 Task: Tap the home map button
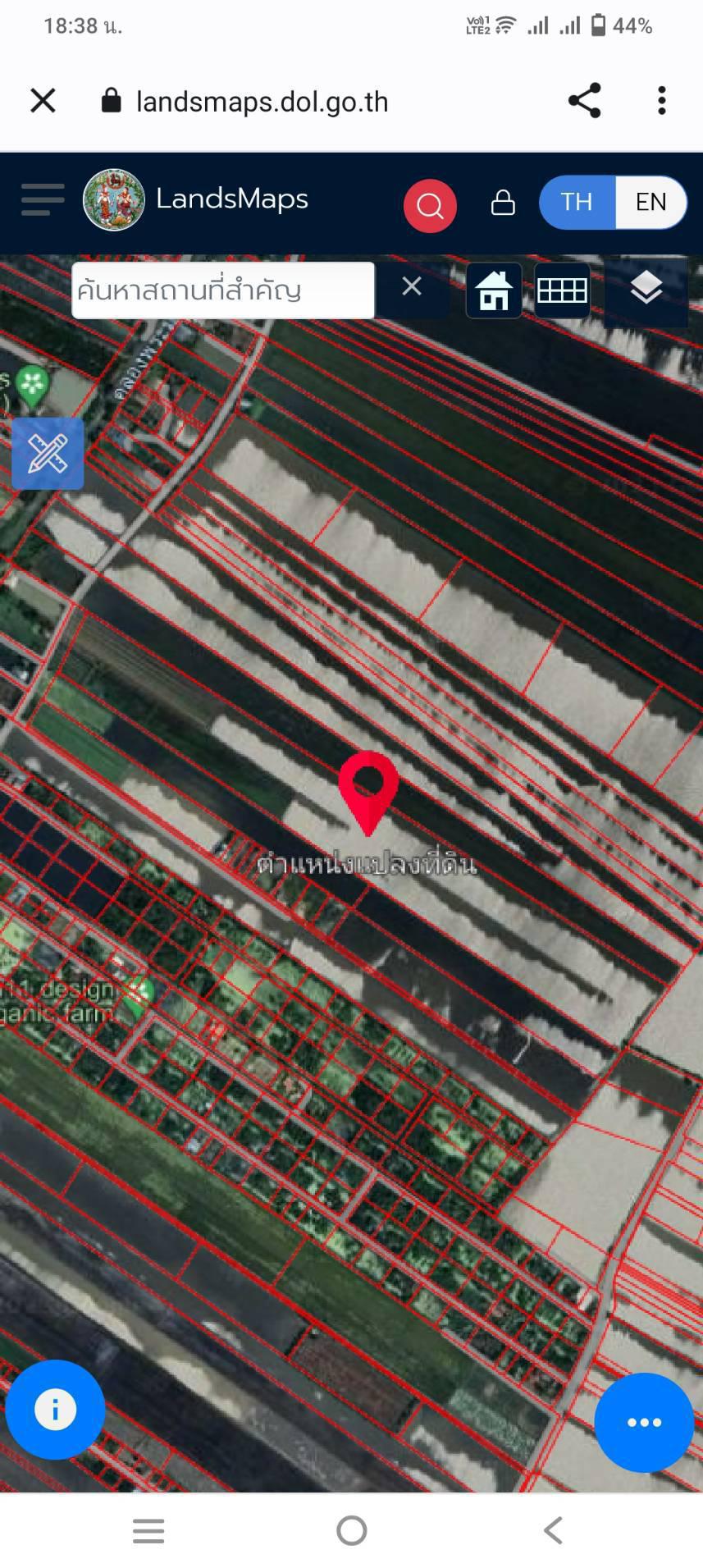tap(494, 290)
